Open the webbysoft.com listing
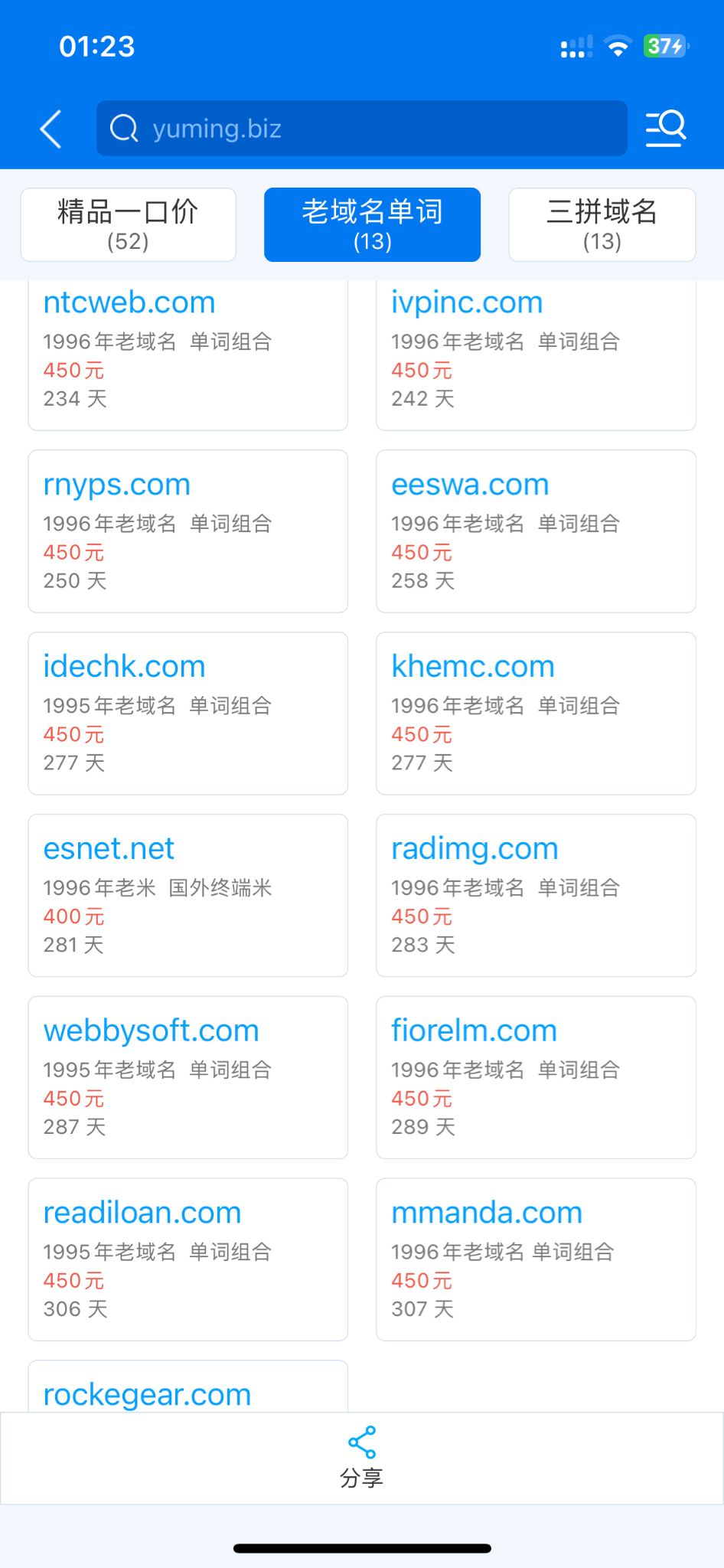Image resolution: width=724 pixels, height=1568 pixels. click(x=188, y=1078)
